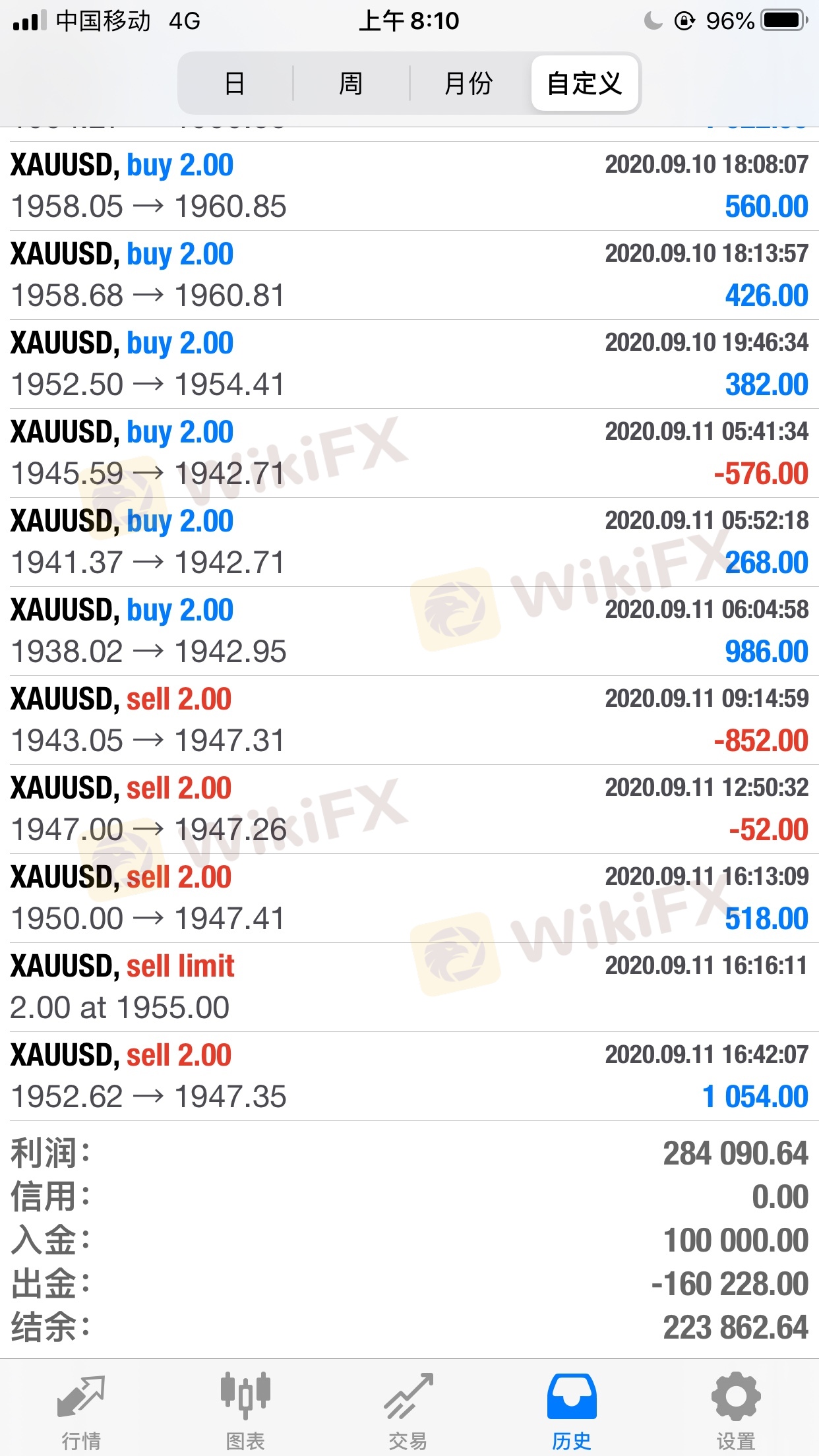The width and height of the screenshot is (819, 1456).
Task: View the XAUUSD sell trade with loss -52.00
Action: point(409,809)
